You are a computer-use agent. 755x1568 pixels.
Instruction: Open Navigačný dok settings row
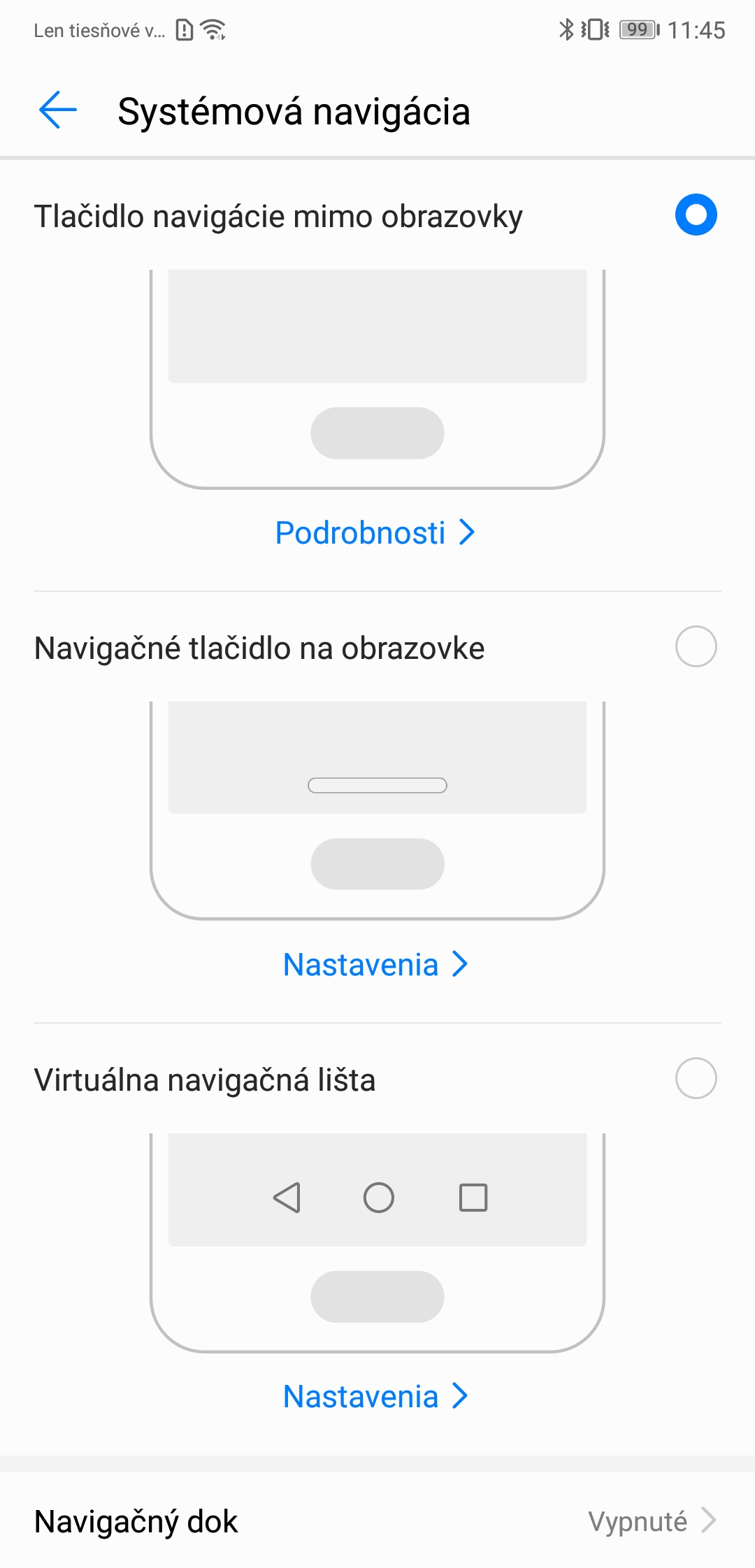377,1520
